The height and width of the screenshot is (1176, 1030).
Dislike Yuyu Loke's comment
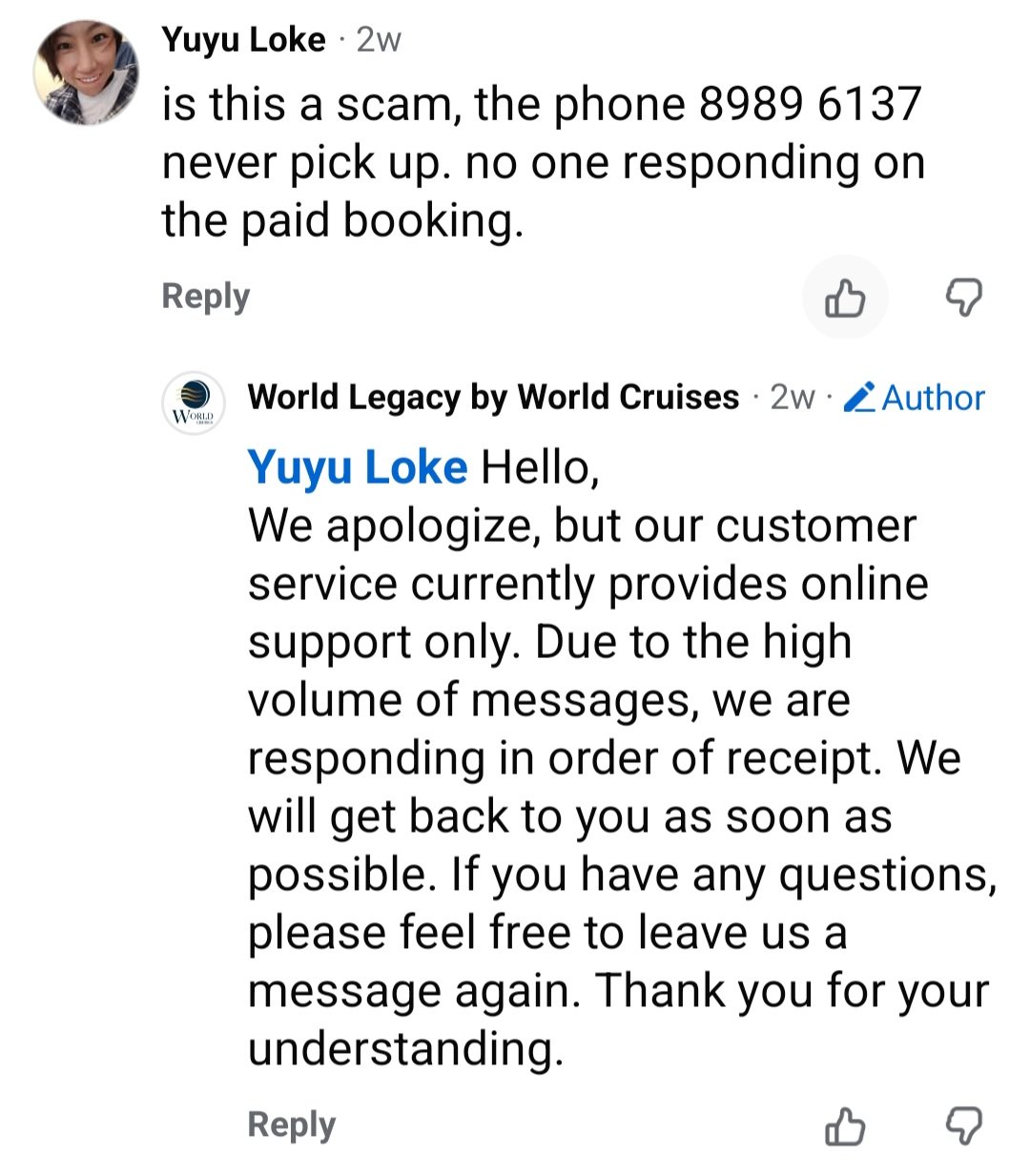click(x=963, y=299)
